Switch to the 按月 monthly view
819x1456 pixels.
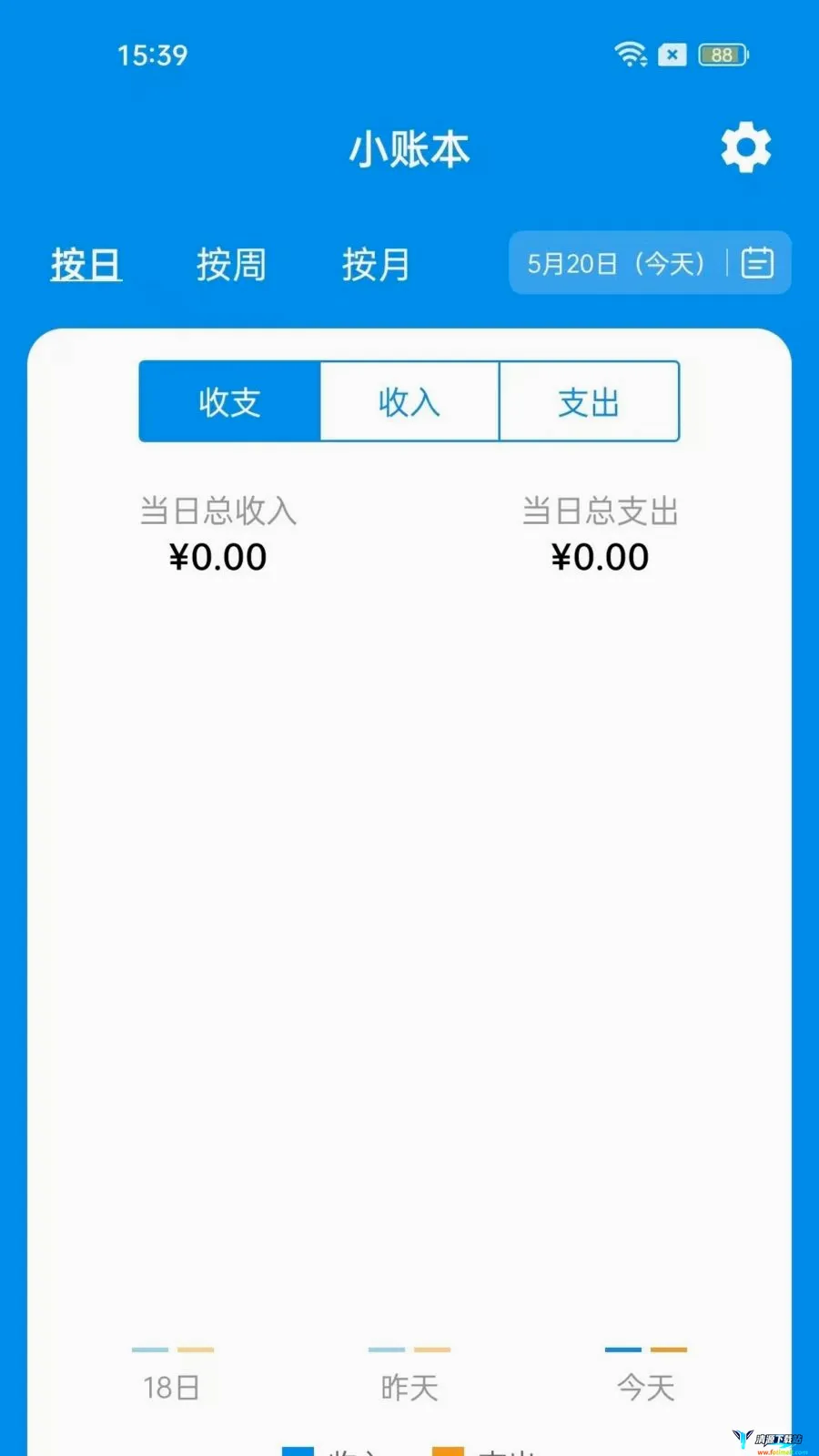(376, 265)
